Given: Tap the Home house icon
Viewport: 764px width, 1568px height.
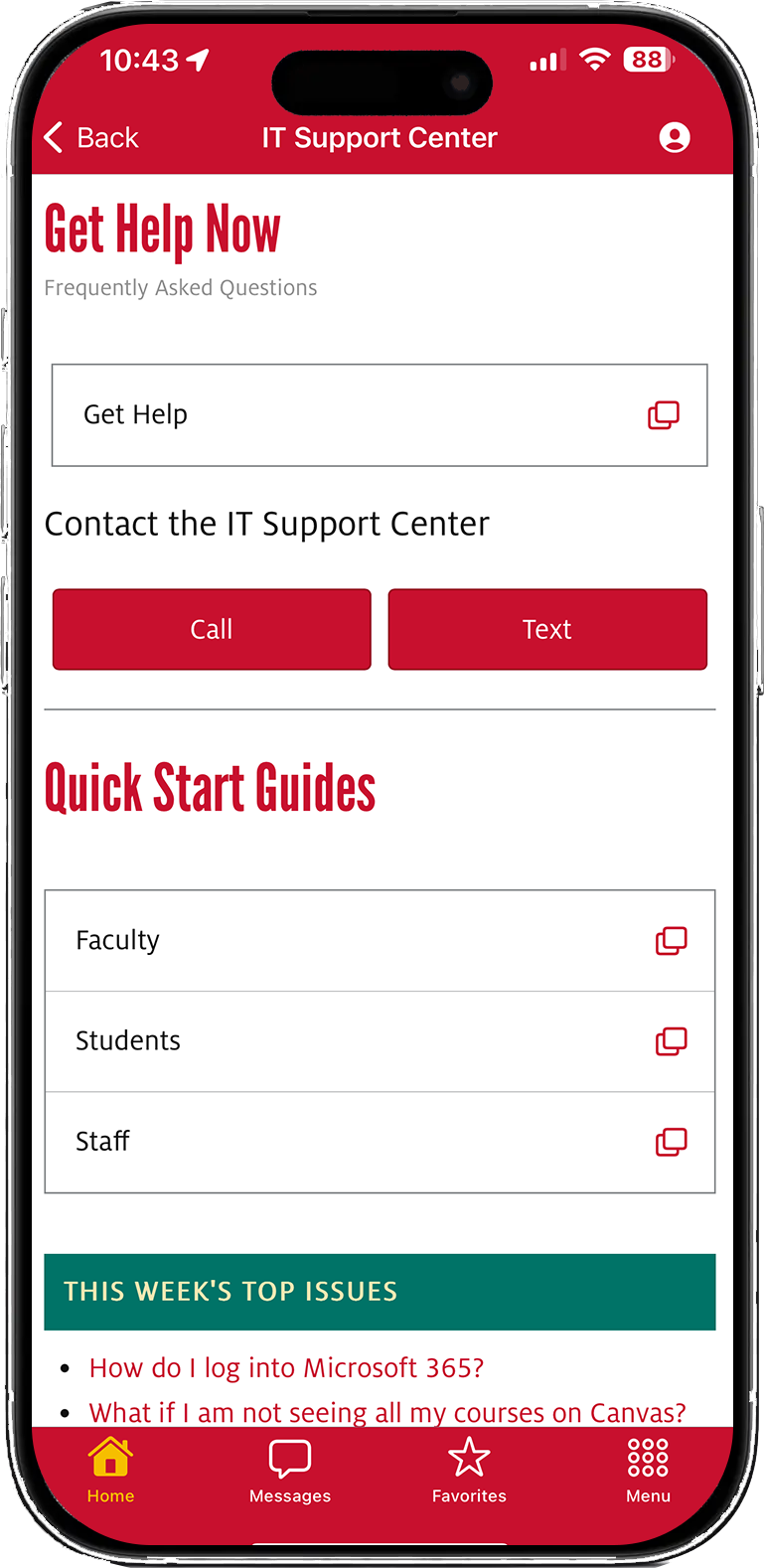Looking at the screenshot, I should pyautogui.click(x=110, y=1457).
